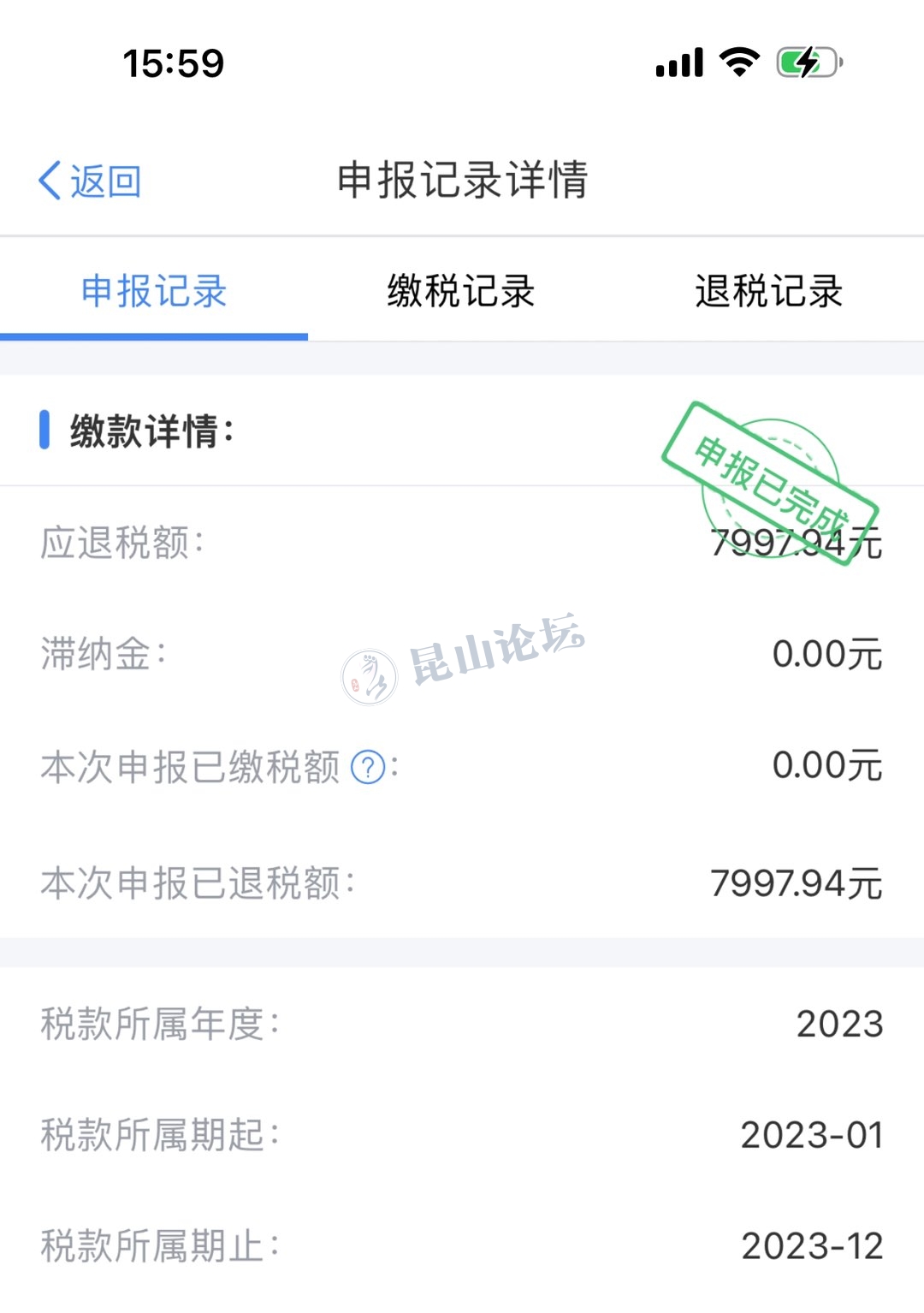Tap the help icon beside 本次申报已缴税额
Viewport: 924px width, 1313px height.
pos(369,767)
